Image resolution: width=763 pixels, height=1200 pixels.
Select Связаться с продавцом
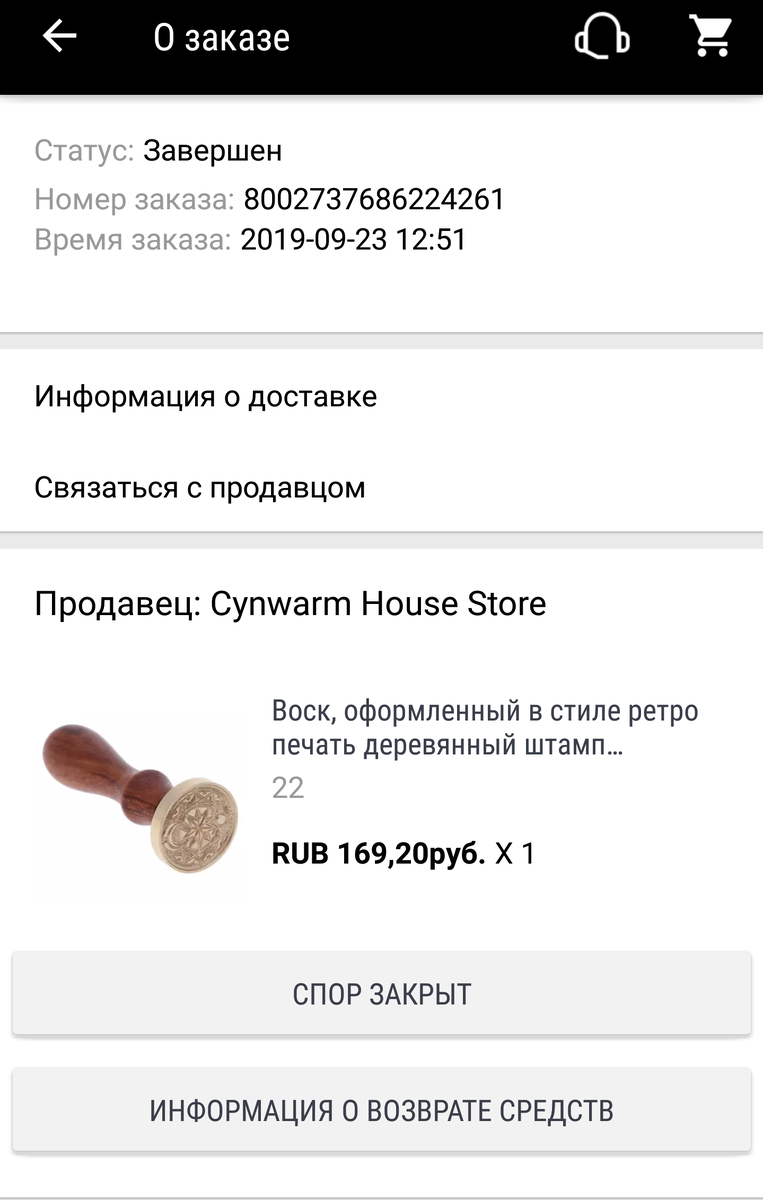click(x=199, y=488)
